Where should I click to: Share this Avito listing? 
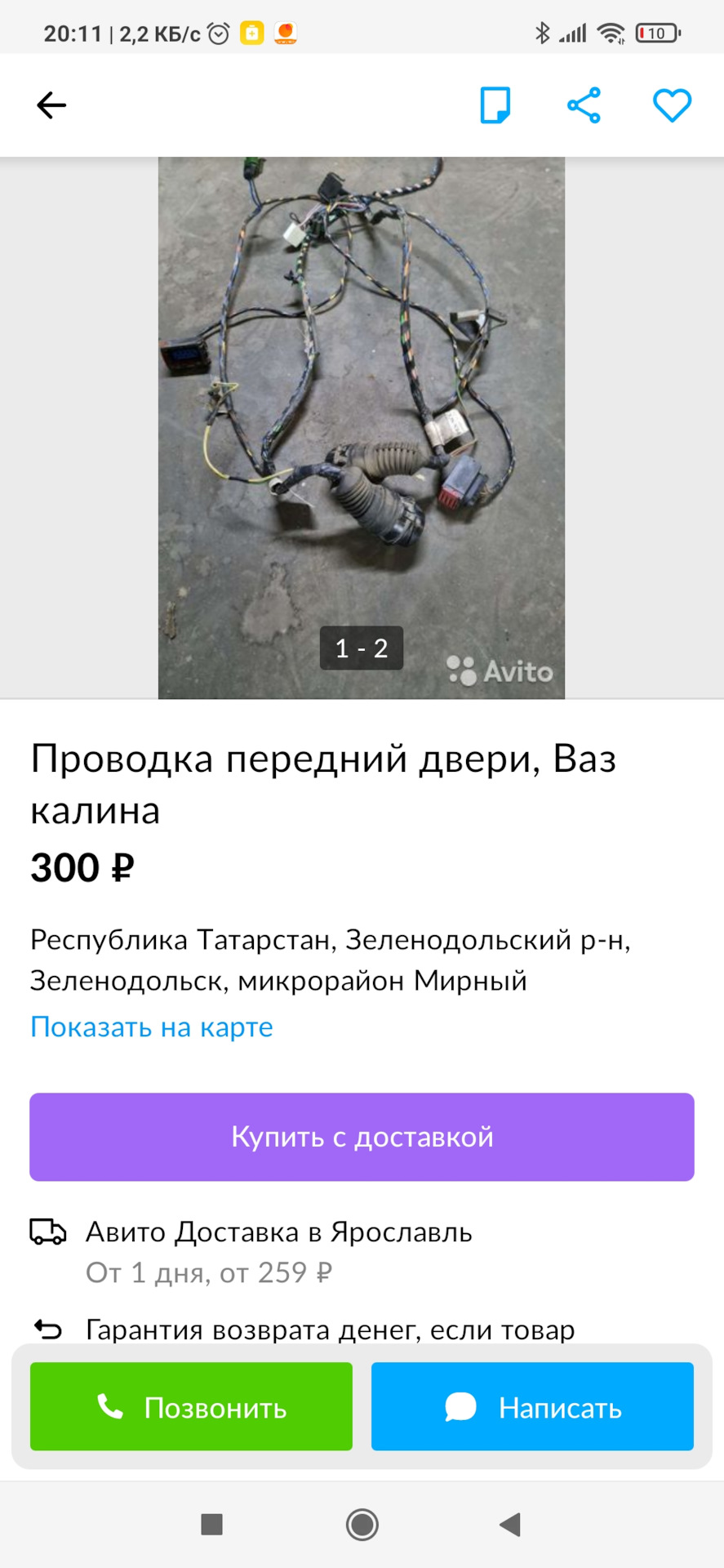click(x=584, y=105)
